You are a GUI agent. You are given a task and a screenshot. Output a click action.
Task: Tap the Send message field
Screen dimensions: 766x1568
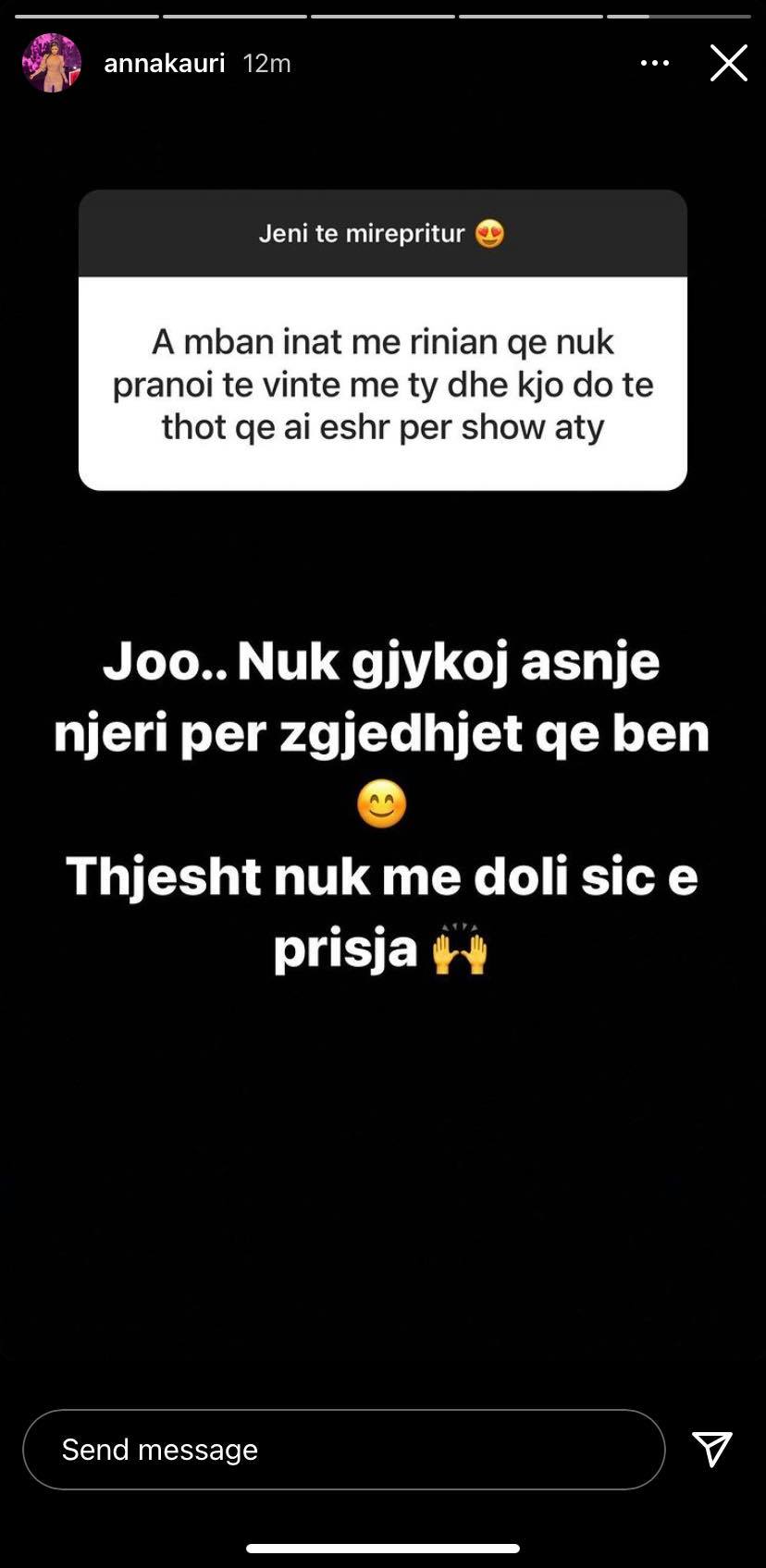342,1449
